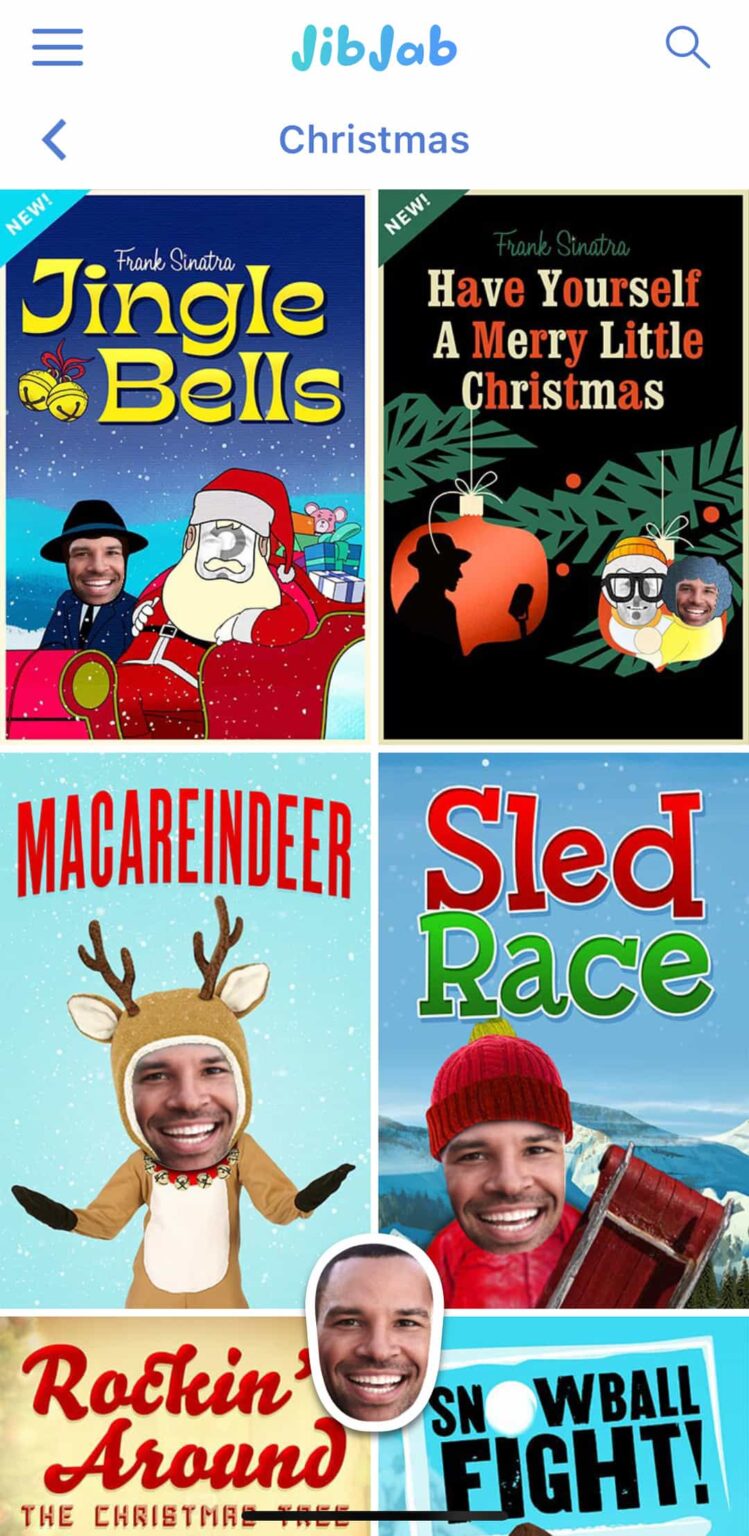Open the Jingle Bells card

[186, 465]
